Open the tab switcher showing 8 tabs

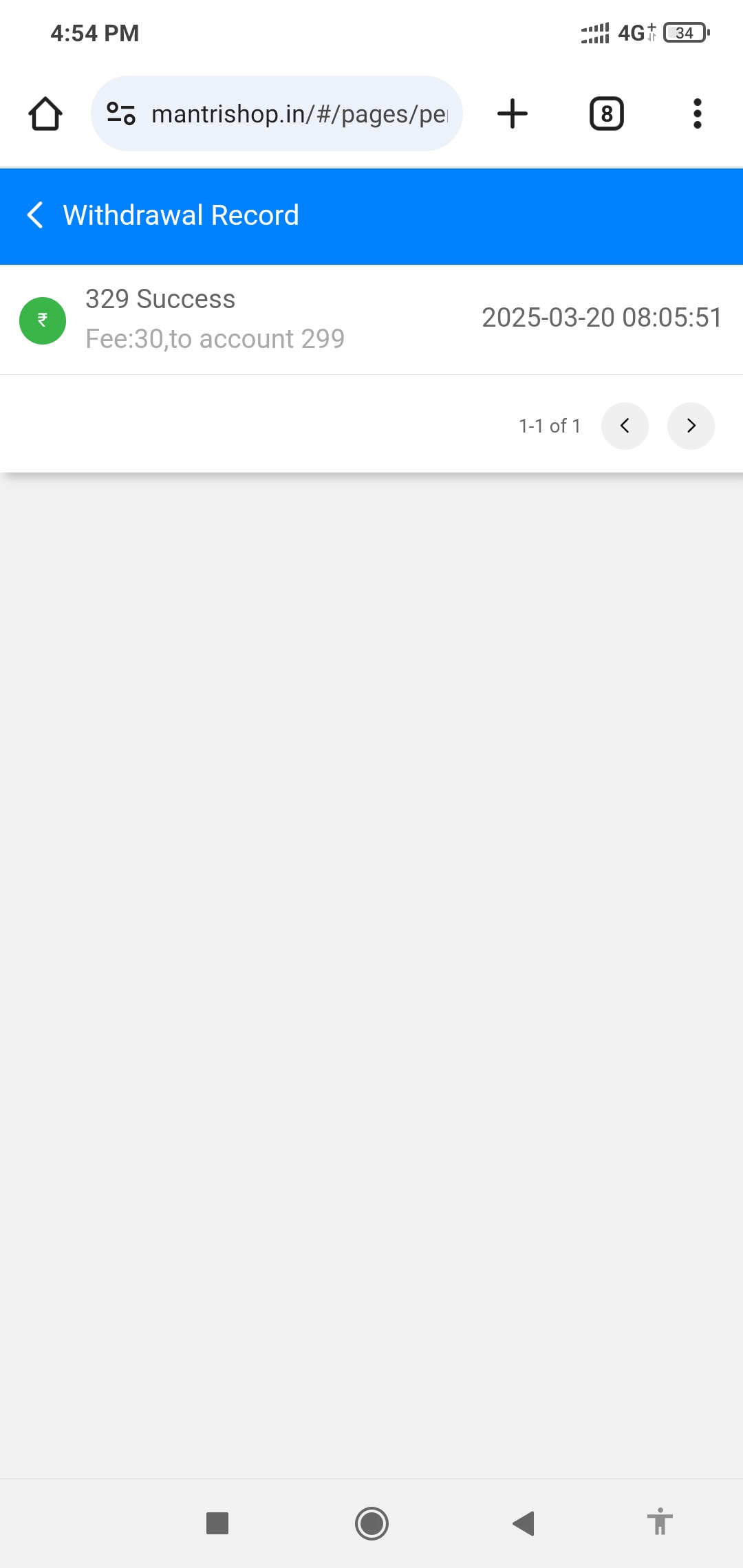click(x=606, y=113)
